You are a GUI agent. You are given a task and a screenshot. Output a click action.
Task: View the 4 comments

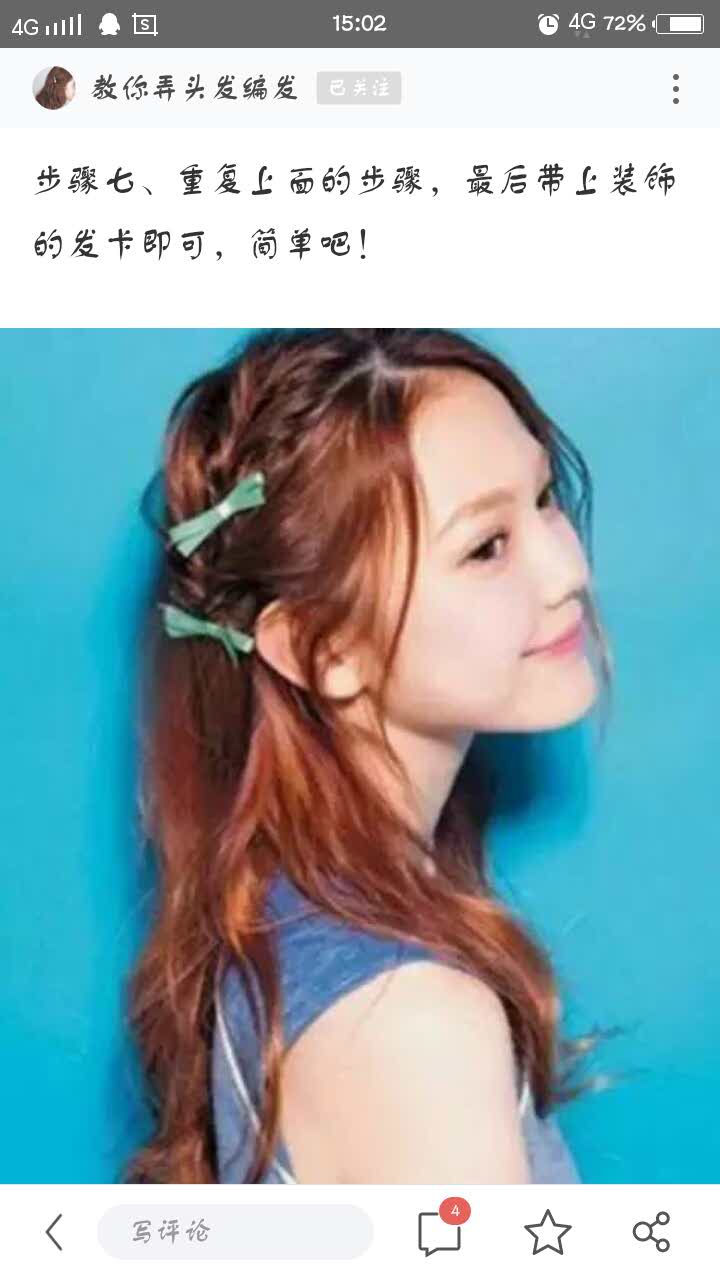[x=440, y=1232]
